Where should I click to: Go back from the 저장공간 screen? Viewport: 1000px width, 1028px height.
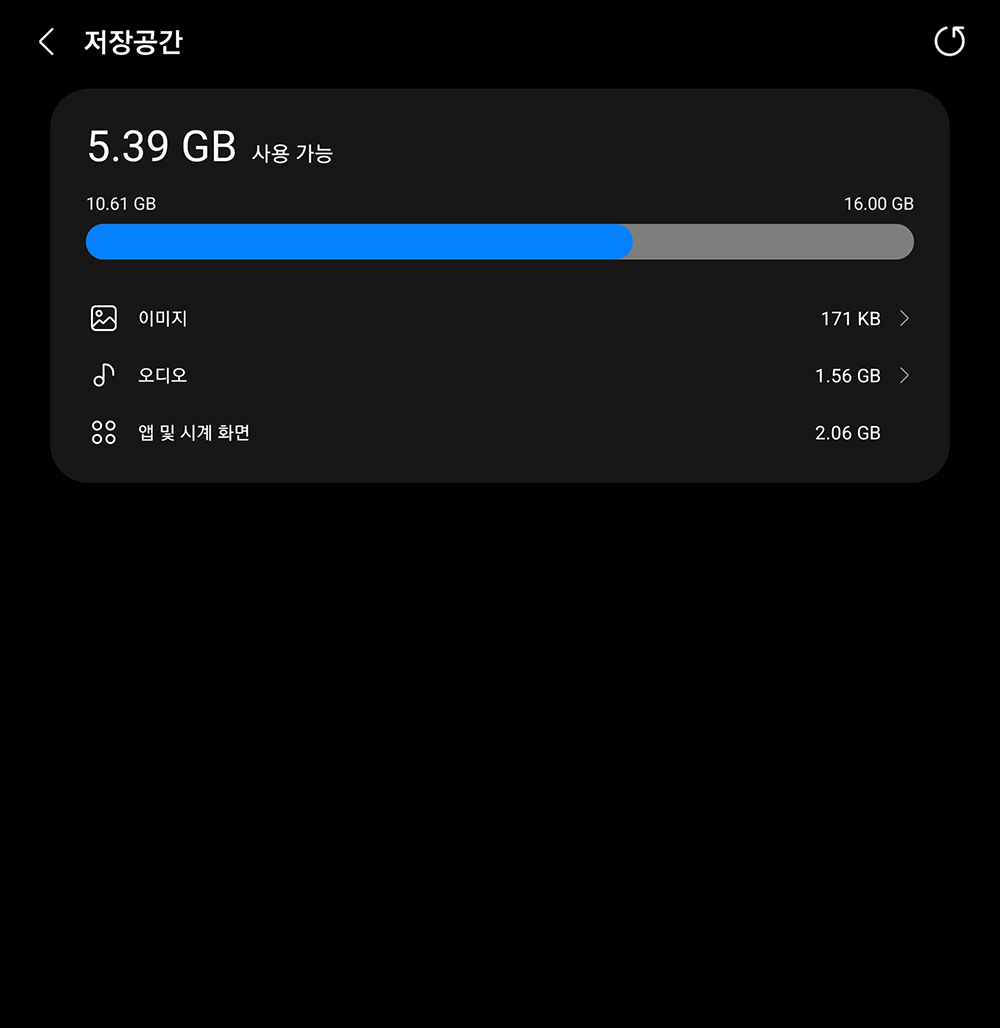(x=47, y=42)
